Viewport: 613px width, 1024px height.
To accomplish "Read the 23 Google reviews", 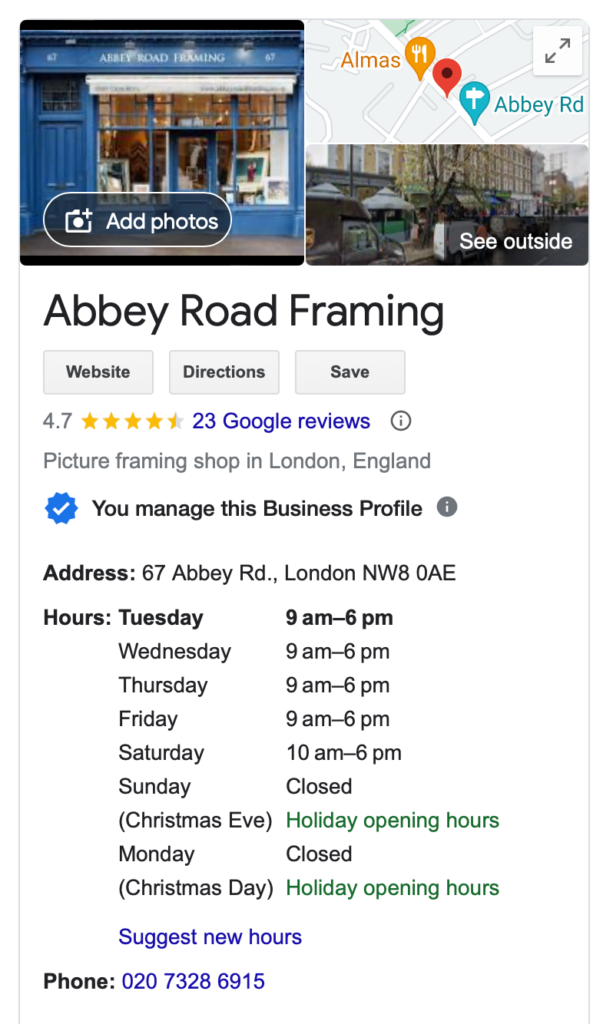I will 281,421.
